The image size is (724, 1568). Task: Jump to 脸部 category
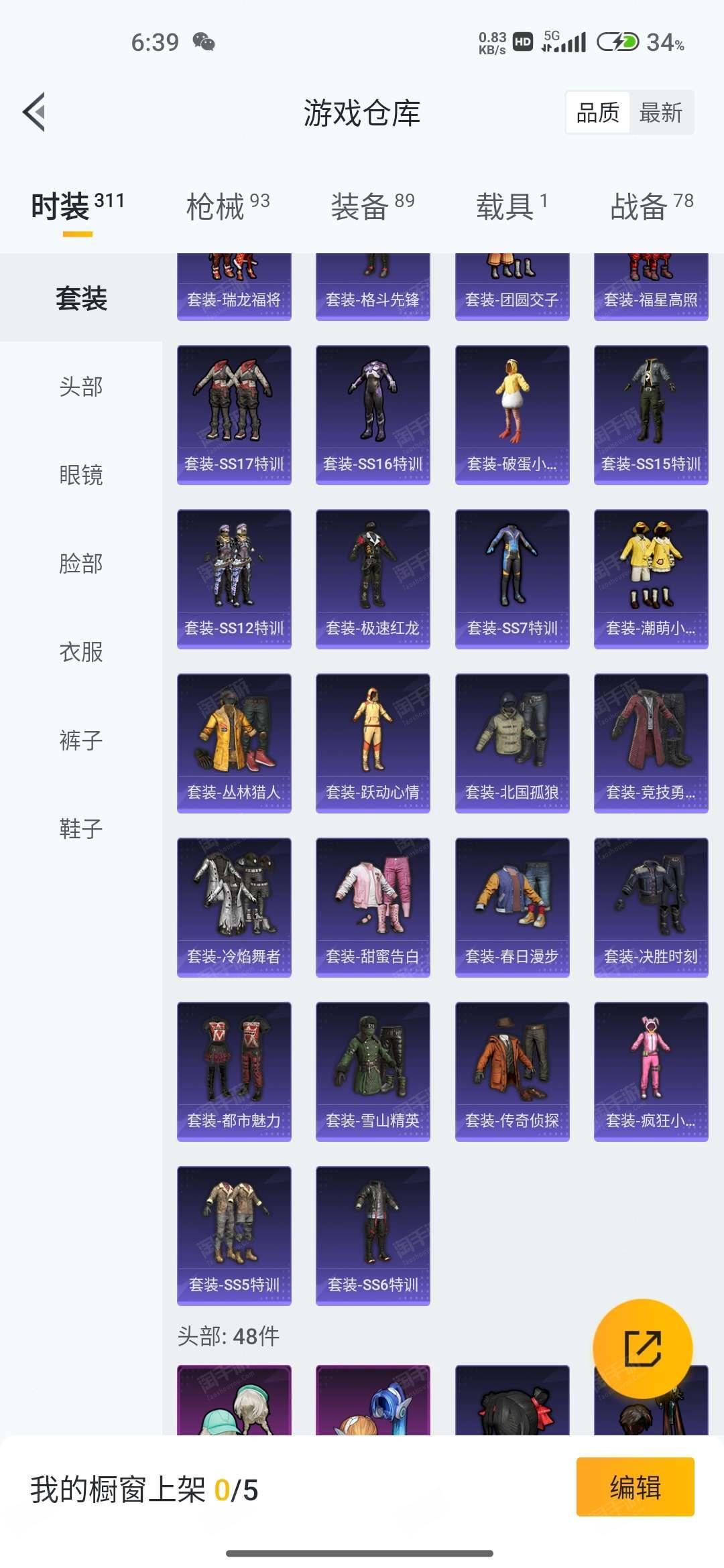pos(81,564)
